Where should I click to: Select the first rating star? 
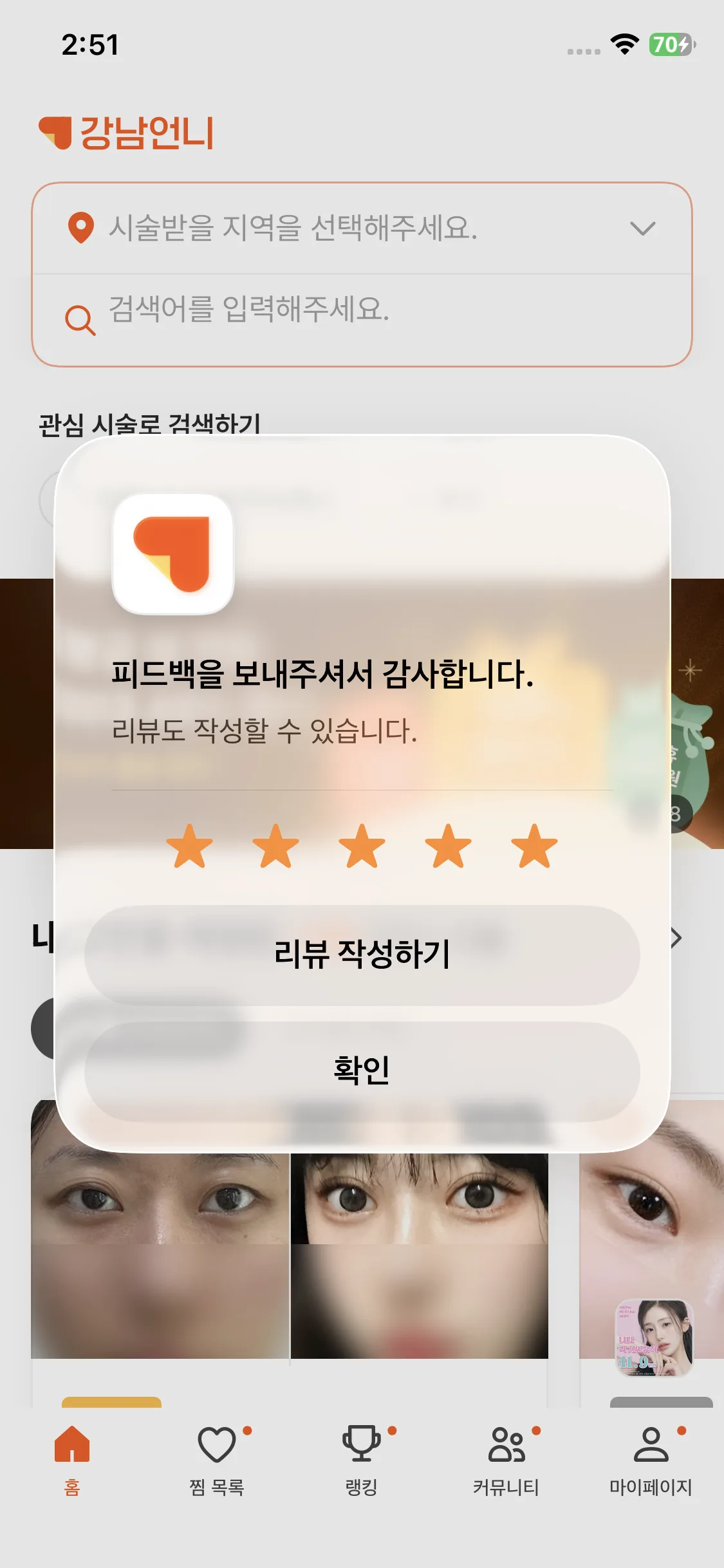point(189,846)
